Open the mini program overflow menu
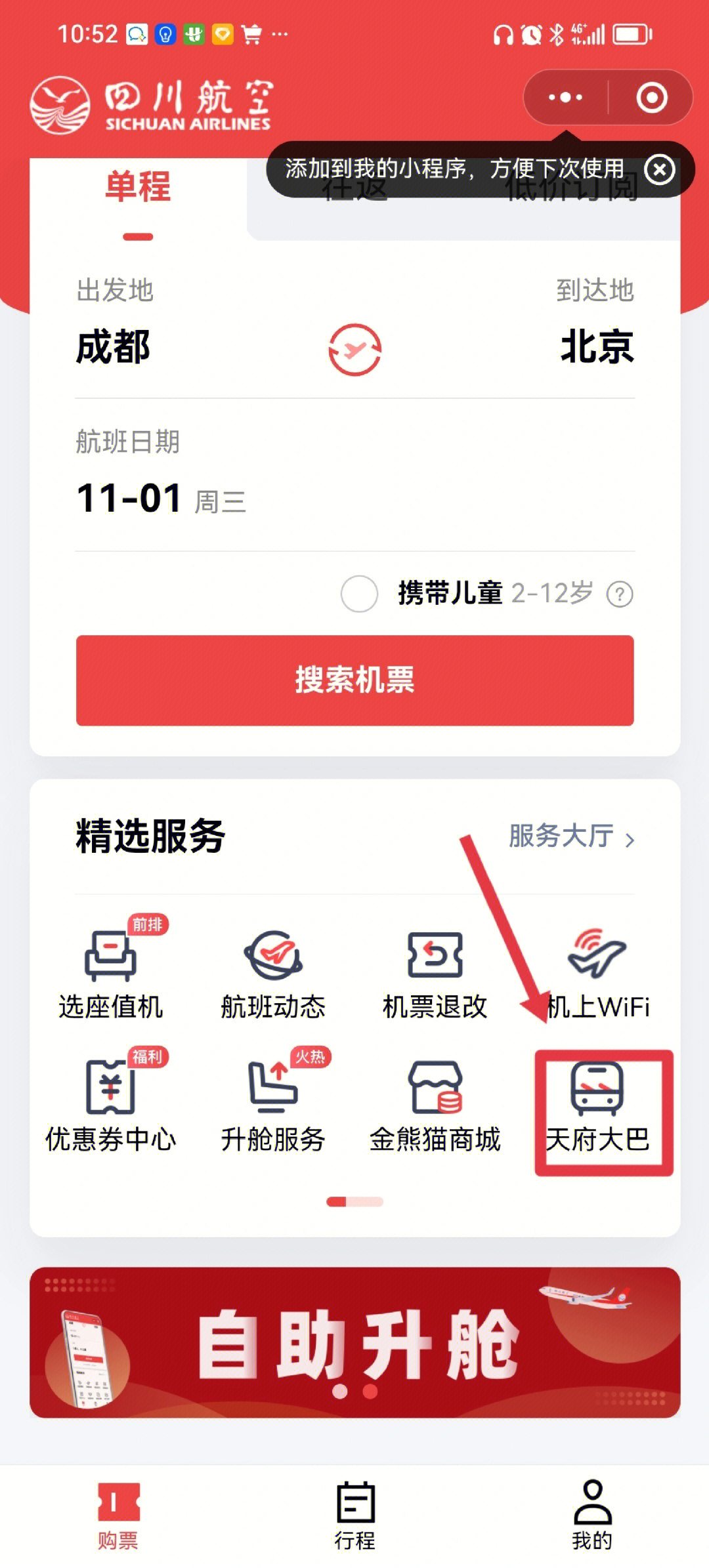 565,98
